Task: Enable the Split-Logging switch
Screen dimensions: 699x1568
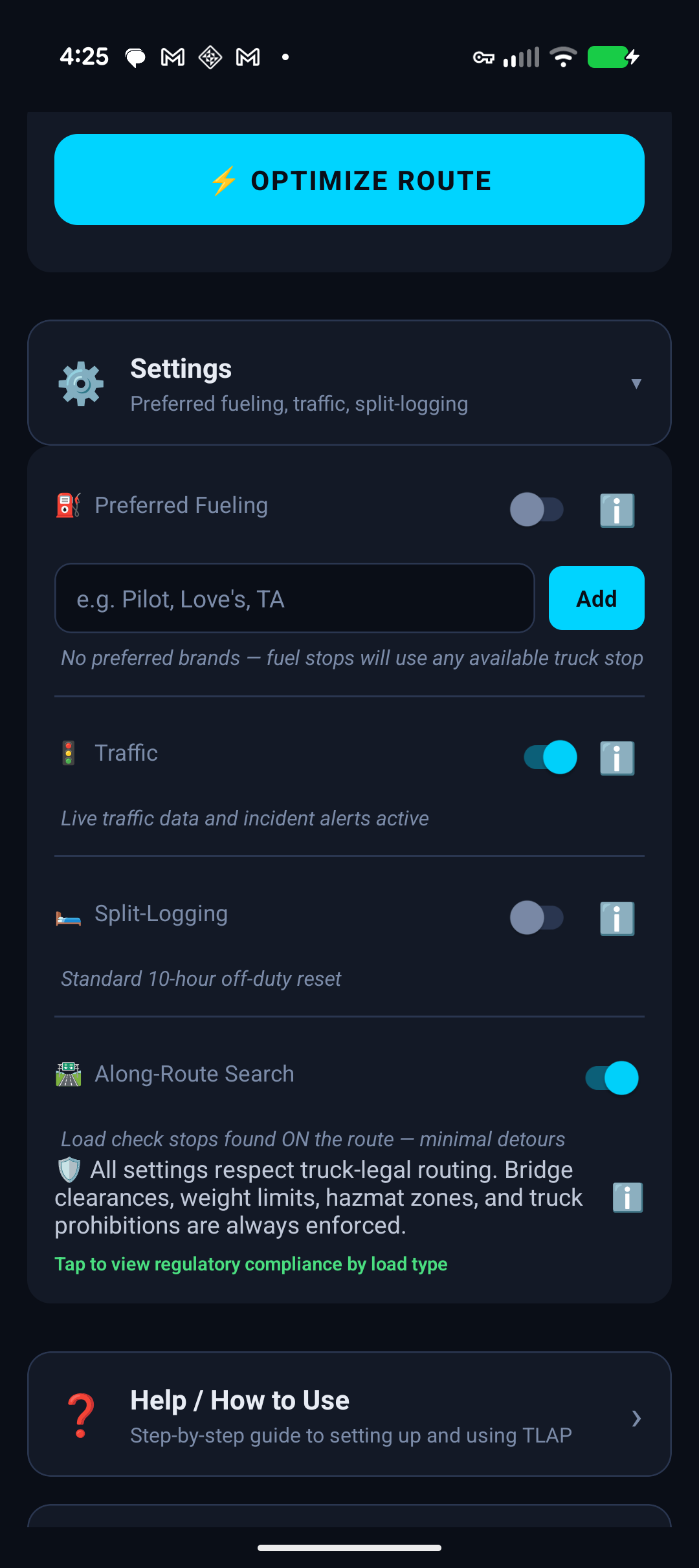Action: click(537, 918)
